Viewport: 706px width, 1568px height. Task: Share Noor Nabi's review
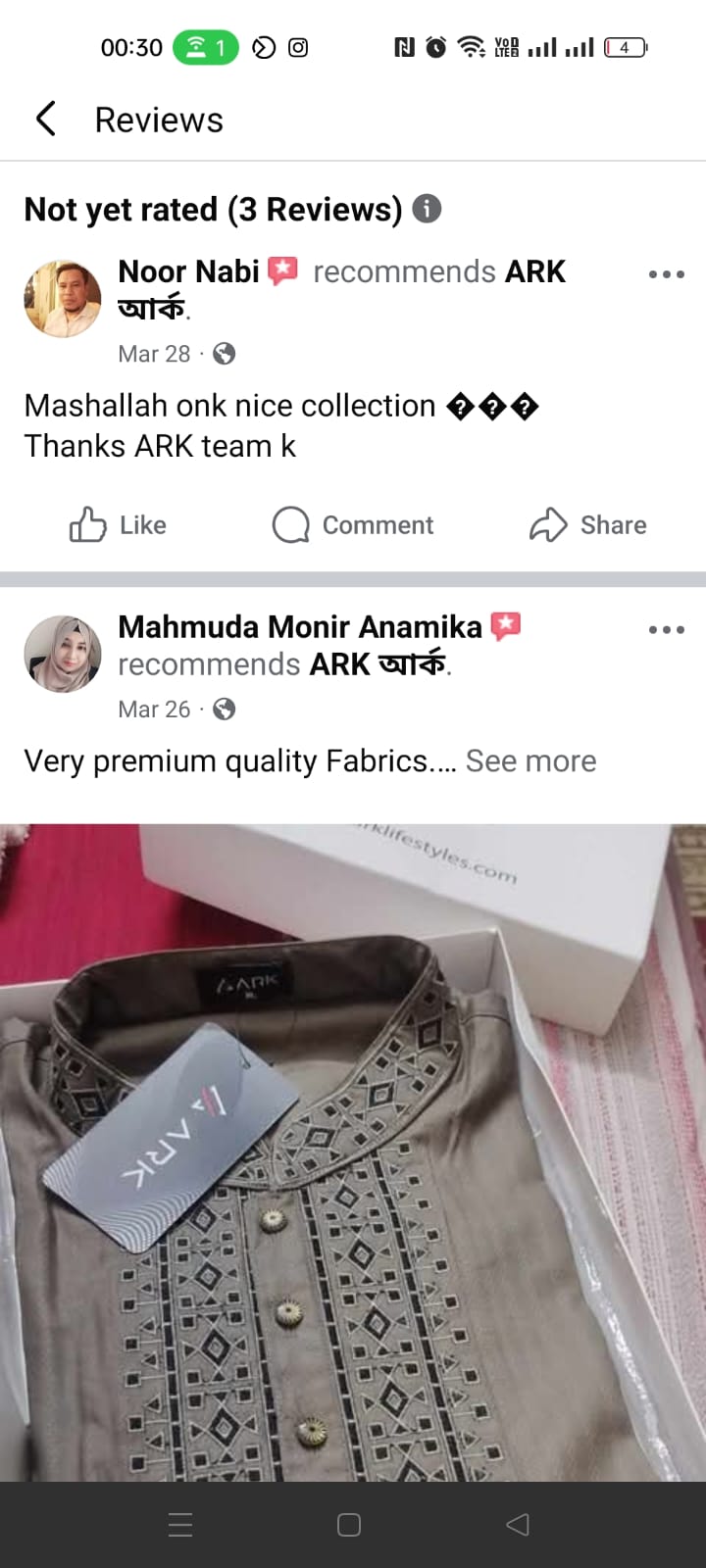coord(587,525)
